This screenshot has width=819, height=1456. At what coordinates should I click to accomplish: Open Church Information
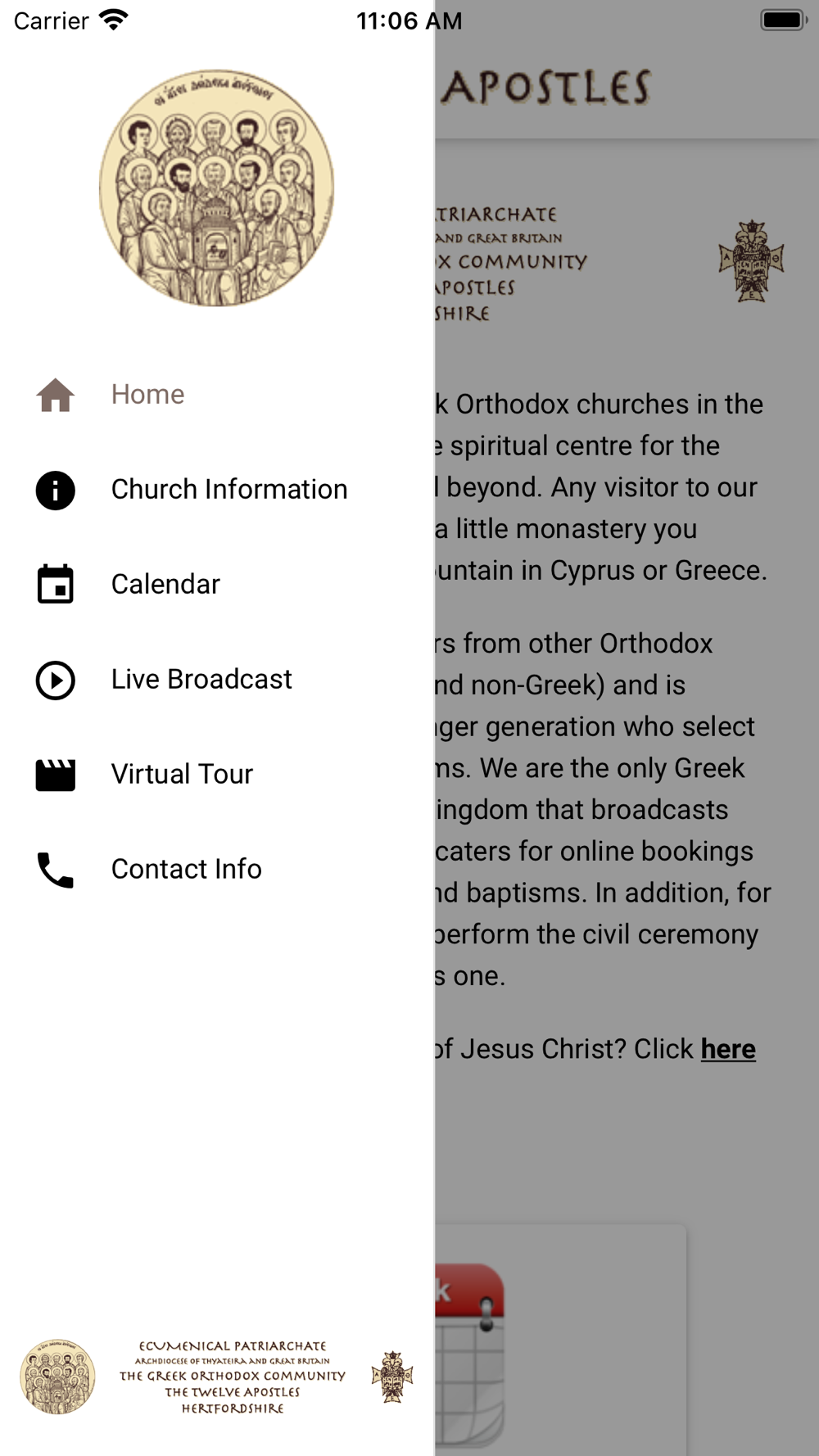pyautogui.click(x=229, y=490)
